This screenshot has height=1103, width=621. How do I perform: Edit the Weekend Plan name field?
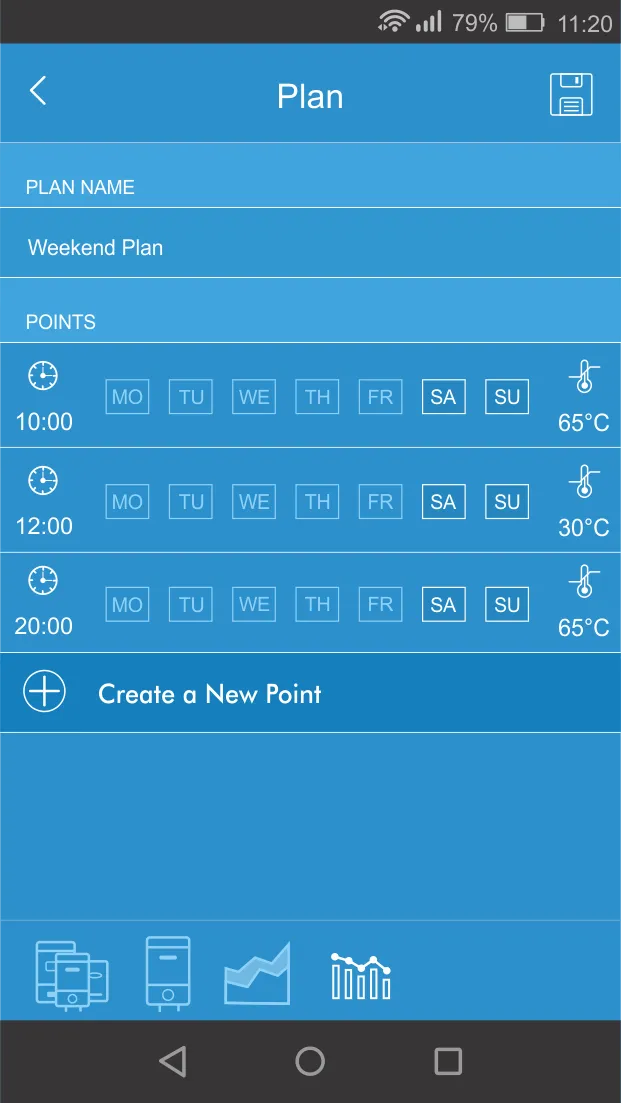(x=310, y=247)
